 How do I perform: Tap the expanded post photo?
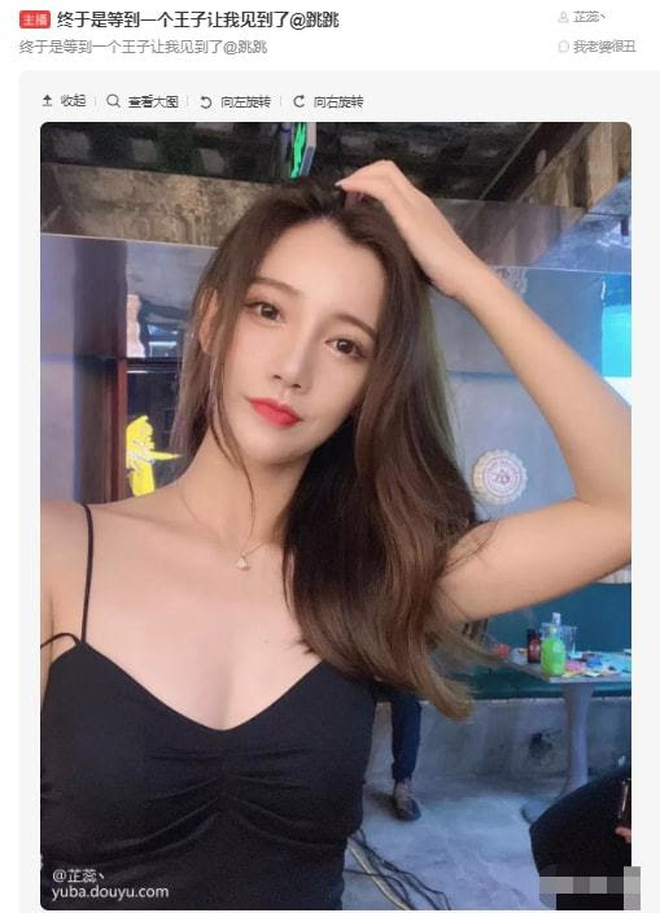coord(335,515)
